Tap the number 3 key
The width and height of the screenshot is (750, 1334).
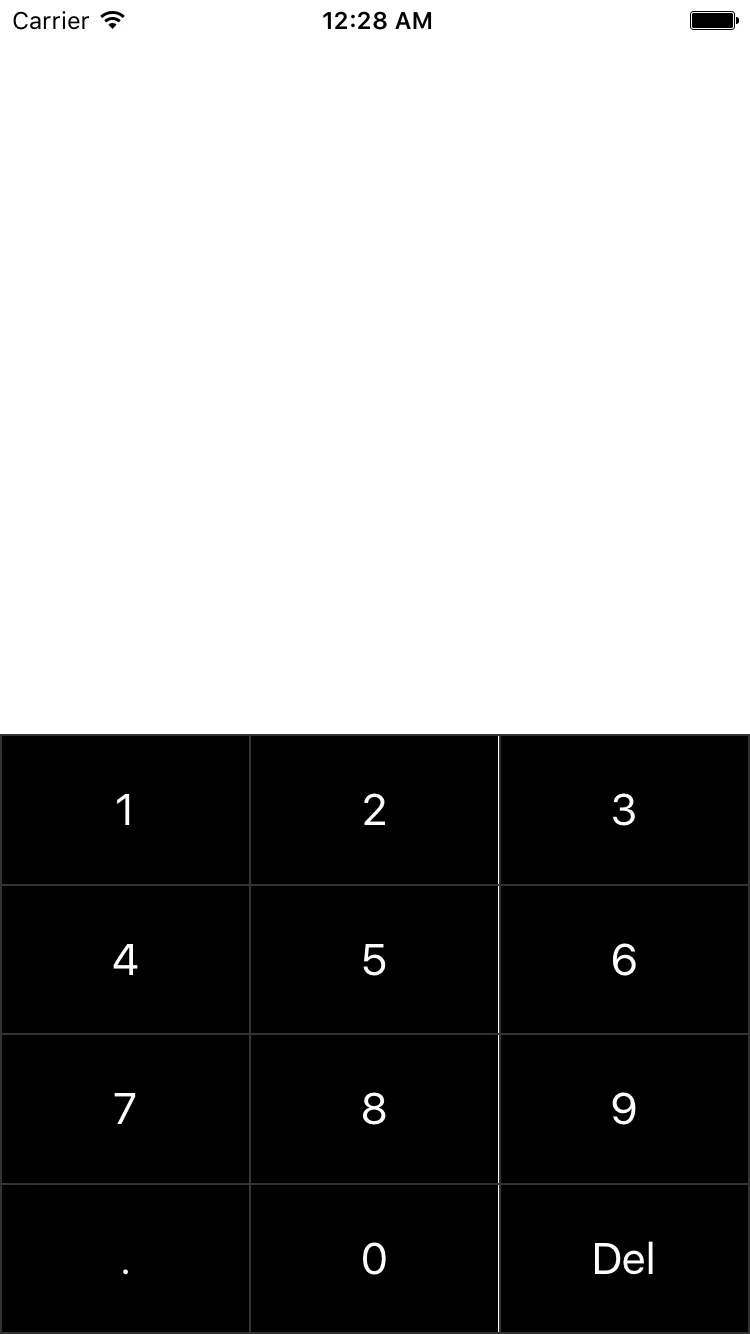coord(624,810)
